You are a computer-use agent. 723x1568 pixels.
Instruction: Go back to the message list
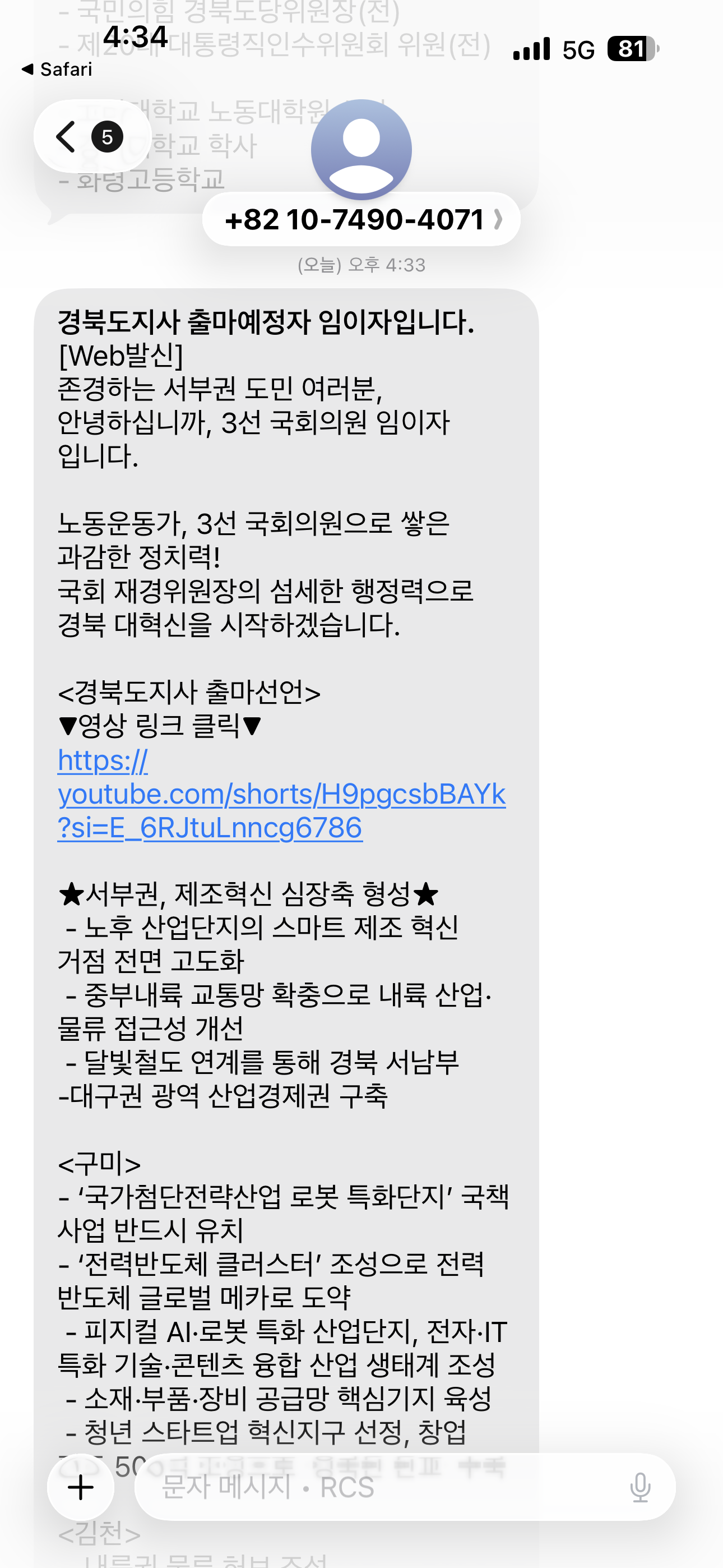point(92,136)
